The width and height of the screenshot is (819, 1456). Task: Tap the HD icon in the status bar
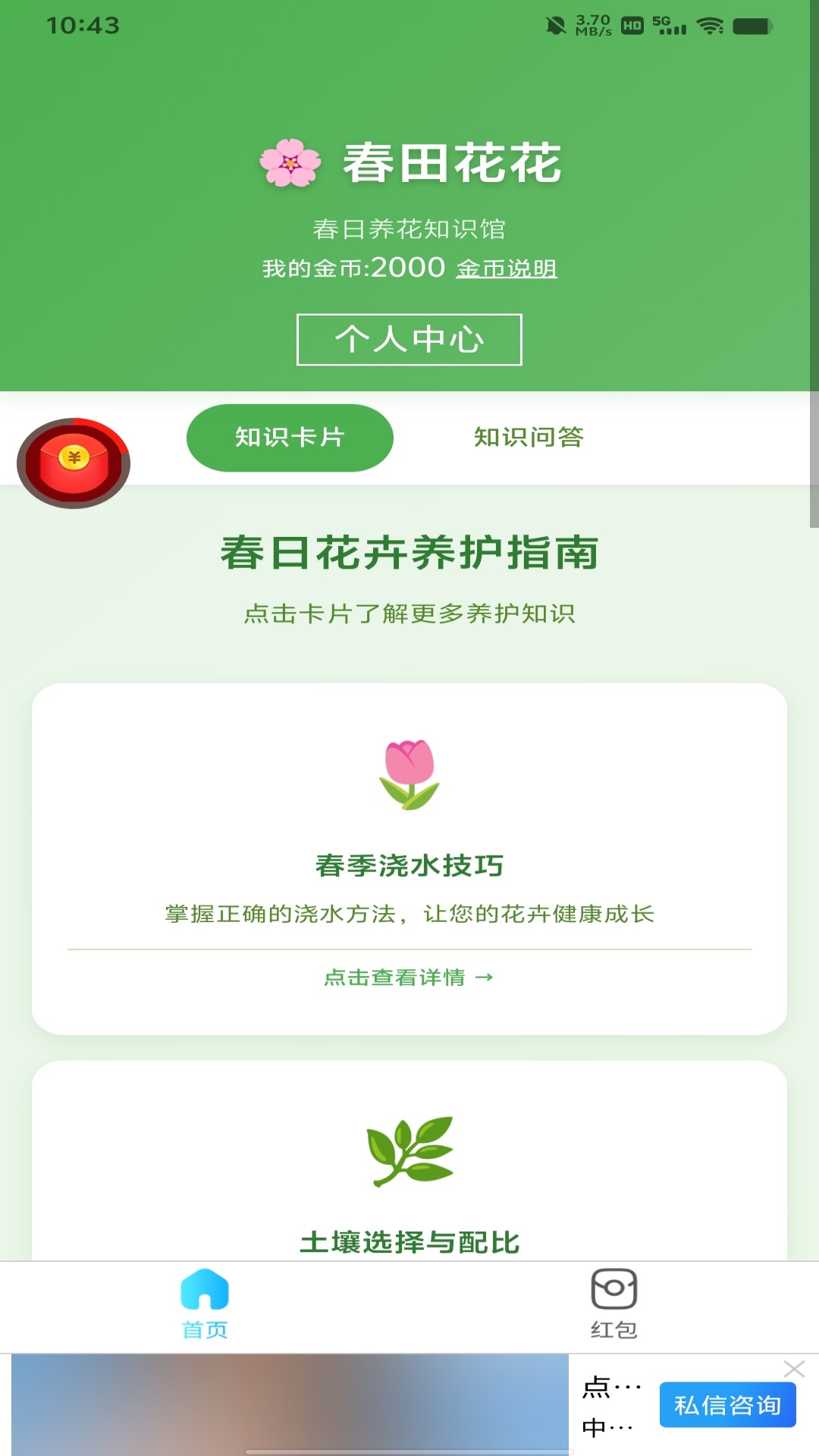click(x=633, y=25)
